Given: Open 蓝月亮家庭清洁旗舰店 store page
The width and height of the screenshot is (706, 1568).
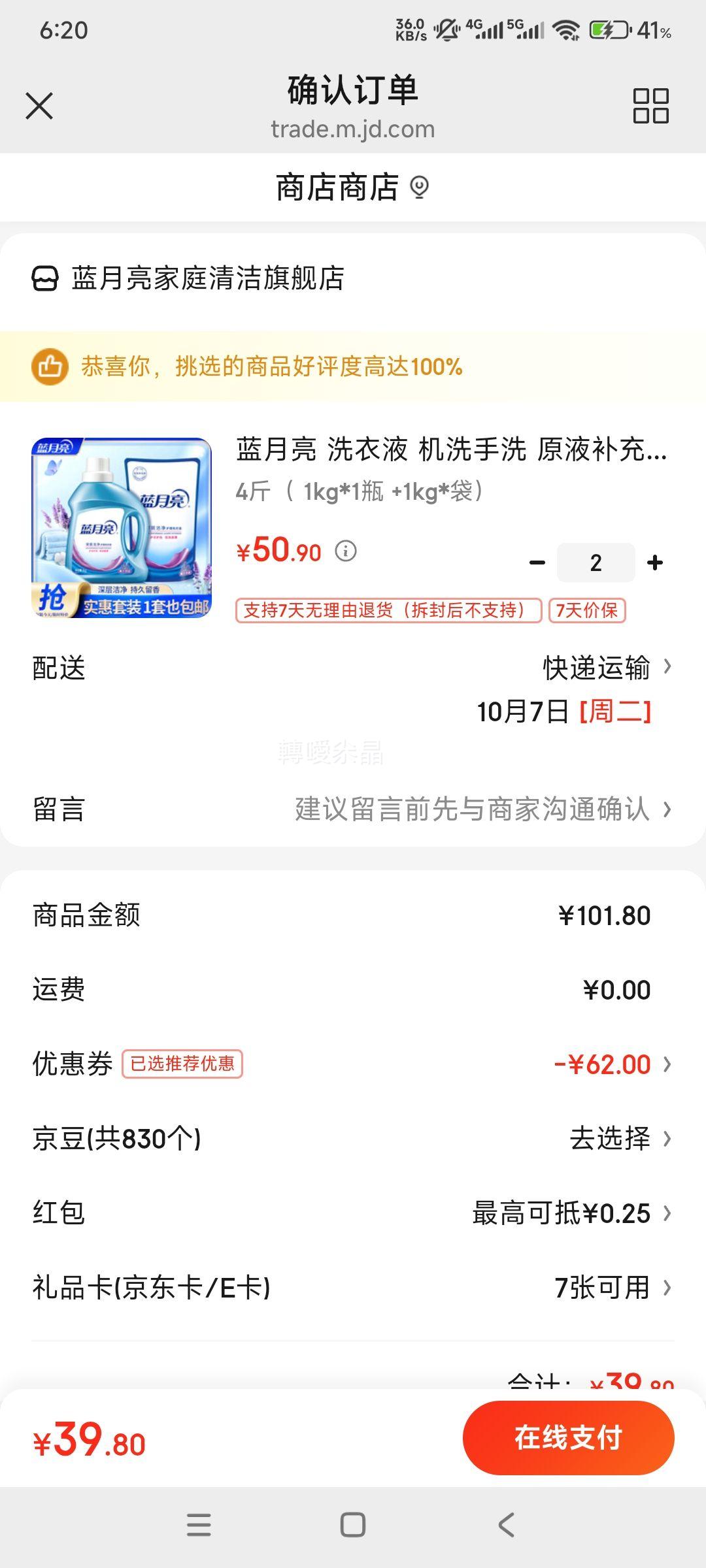Looking at the screenshot, I should [x=207, y=278].
